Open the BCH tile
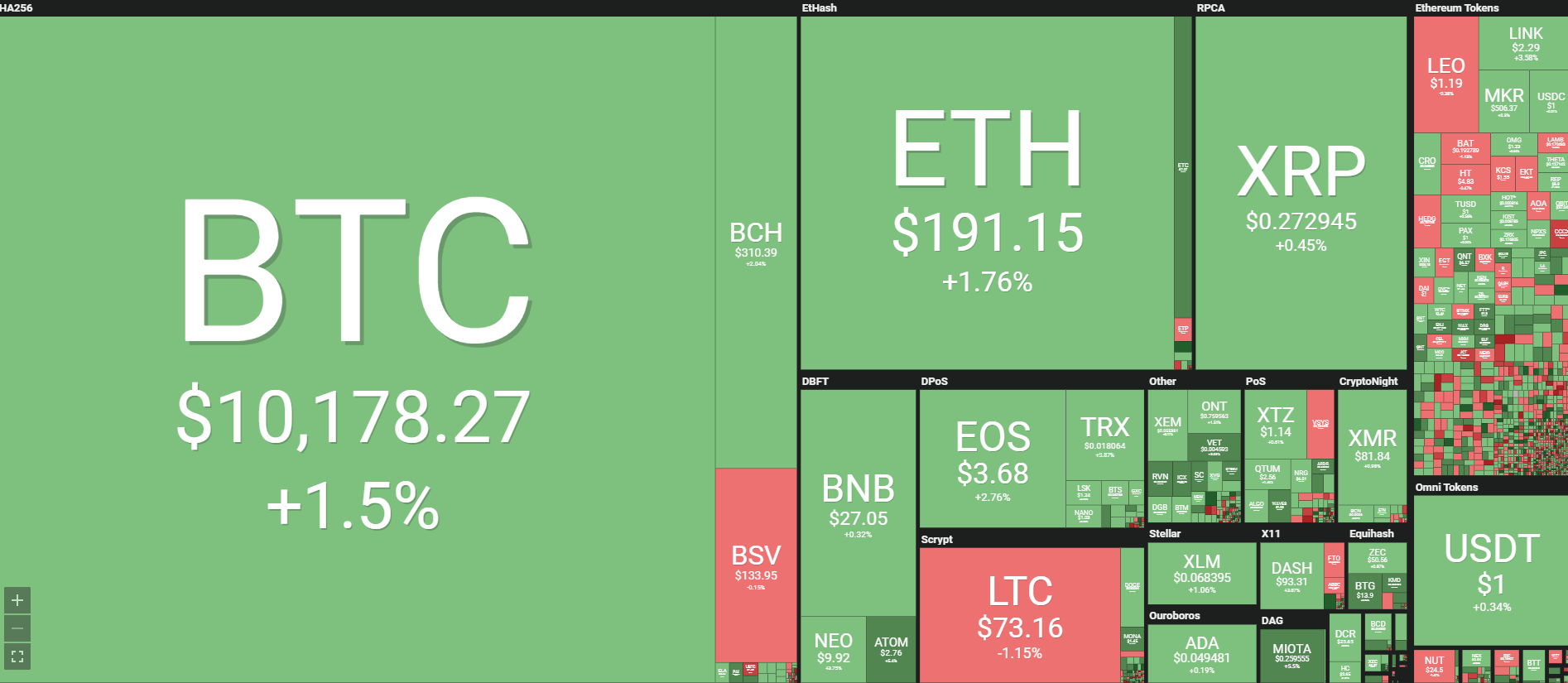 tap(756, 242)
